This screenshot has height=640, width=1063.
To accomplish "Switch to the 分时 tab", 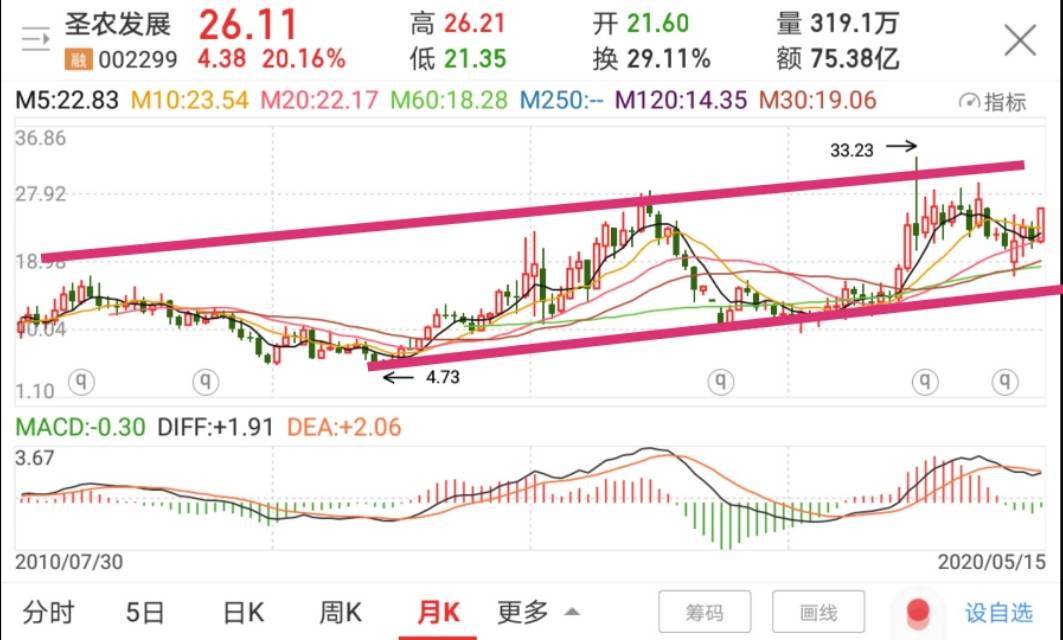I will pyautogui.click(x=49, y=611).
